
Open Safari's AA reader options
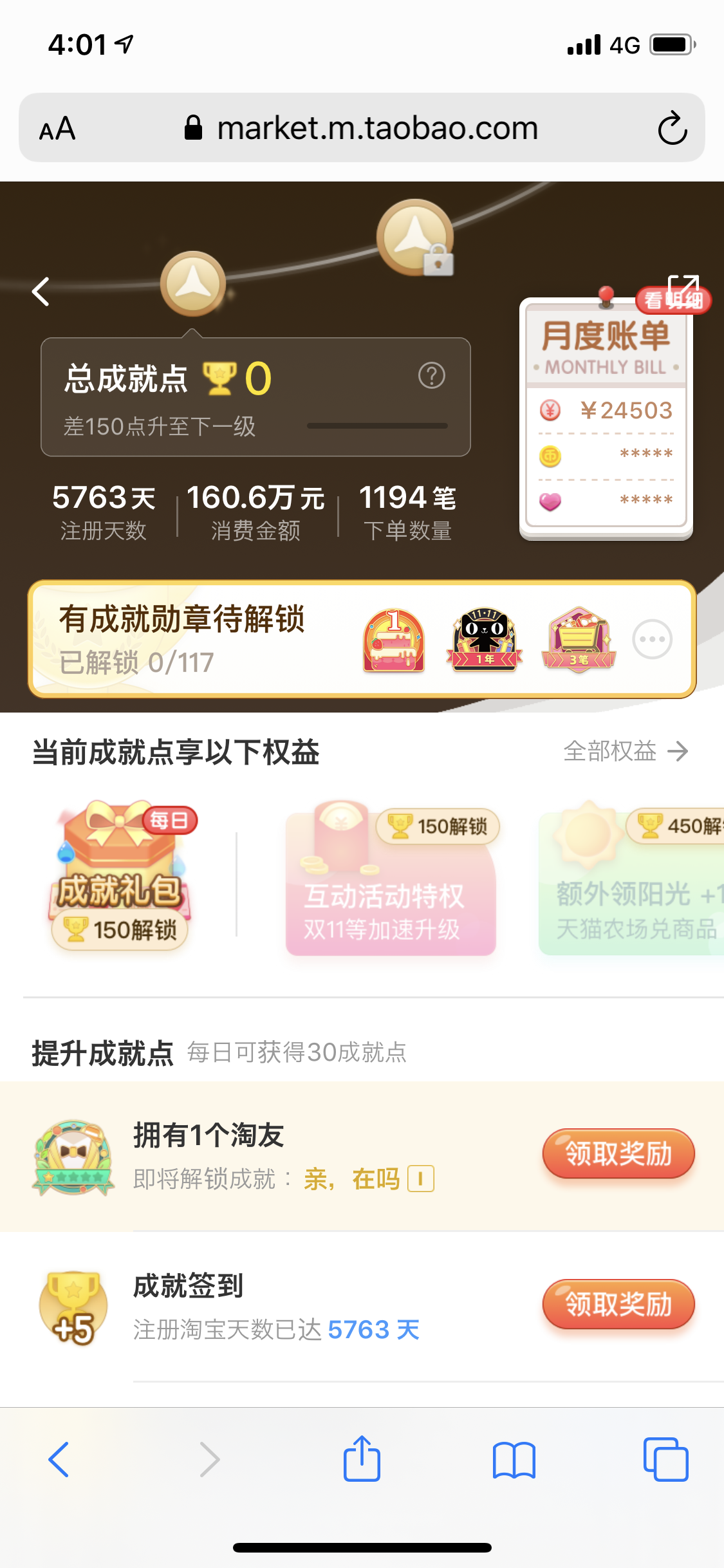57,129
